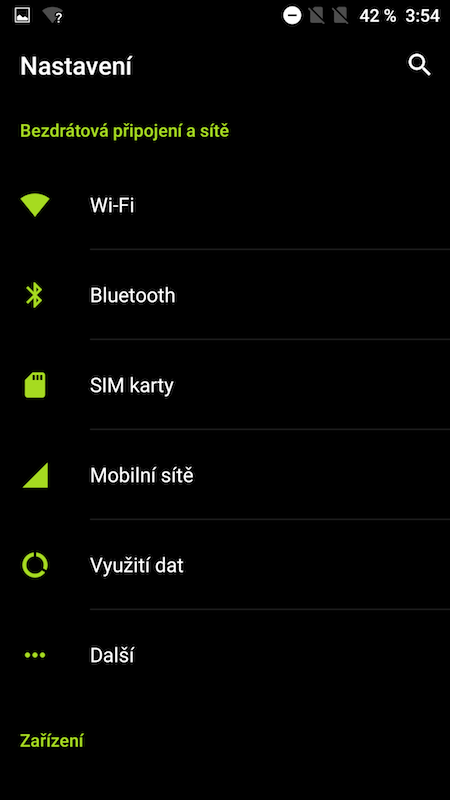Tap the search icon in Nastavení
This screenshot has width=450, height=800.
click(x=419, y=66)
